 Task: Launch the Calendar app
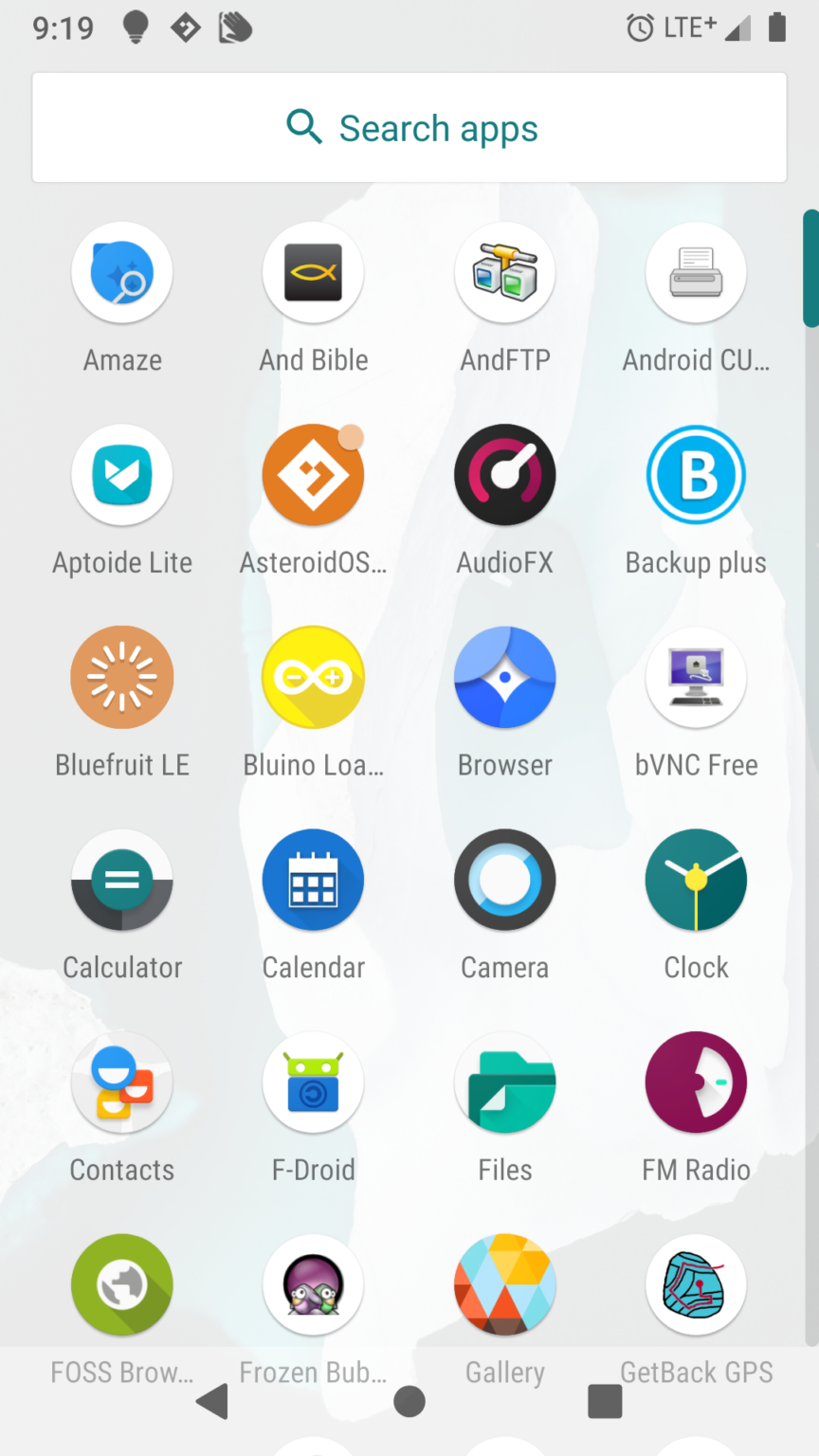(x=314, y=880)
